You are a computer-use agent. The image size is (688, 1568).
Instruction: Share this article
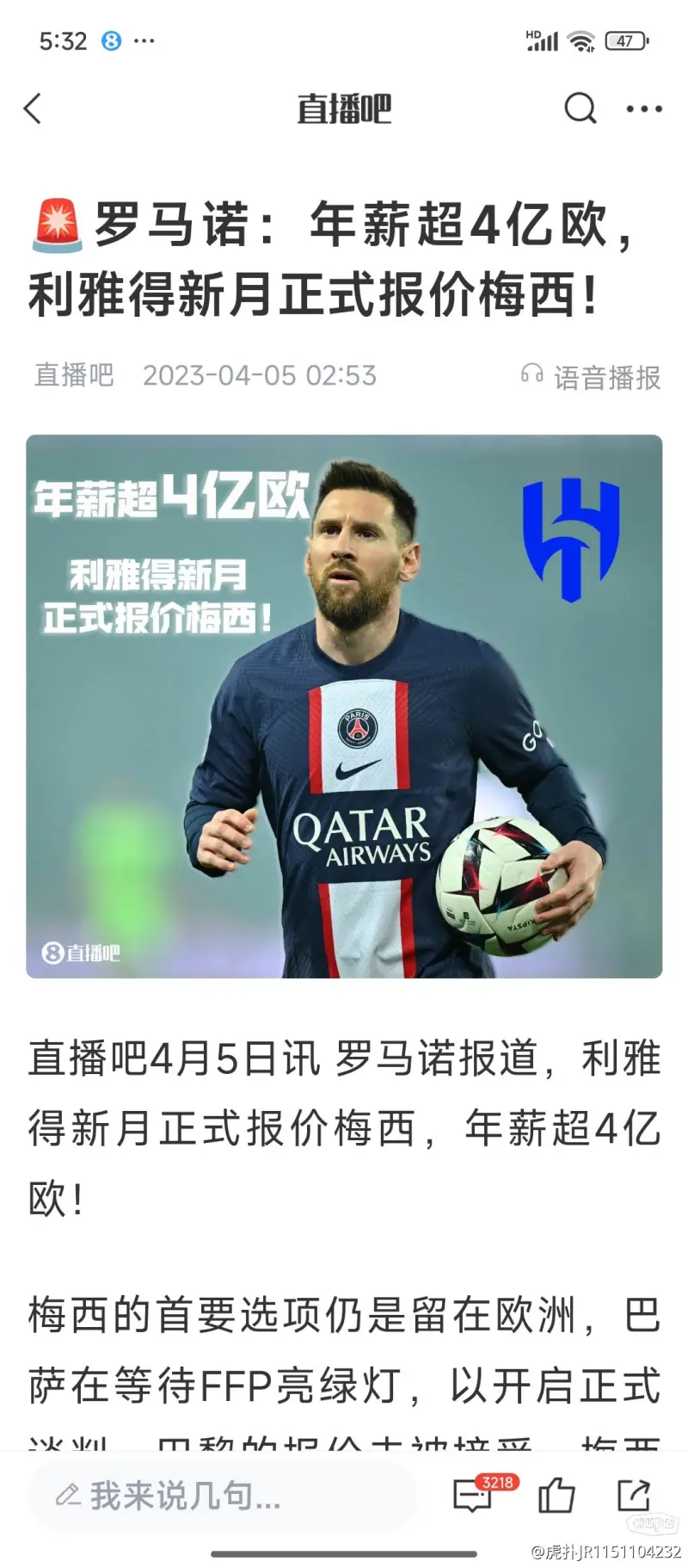[634, 1496]
